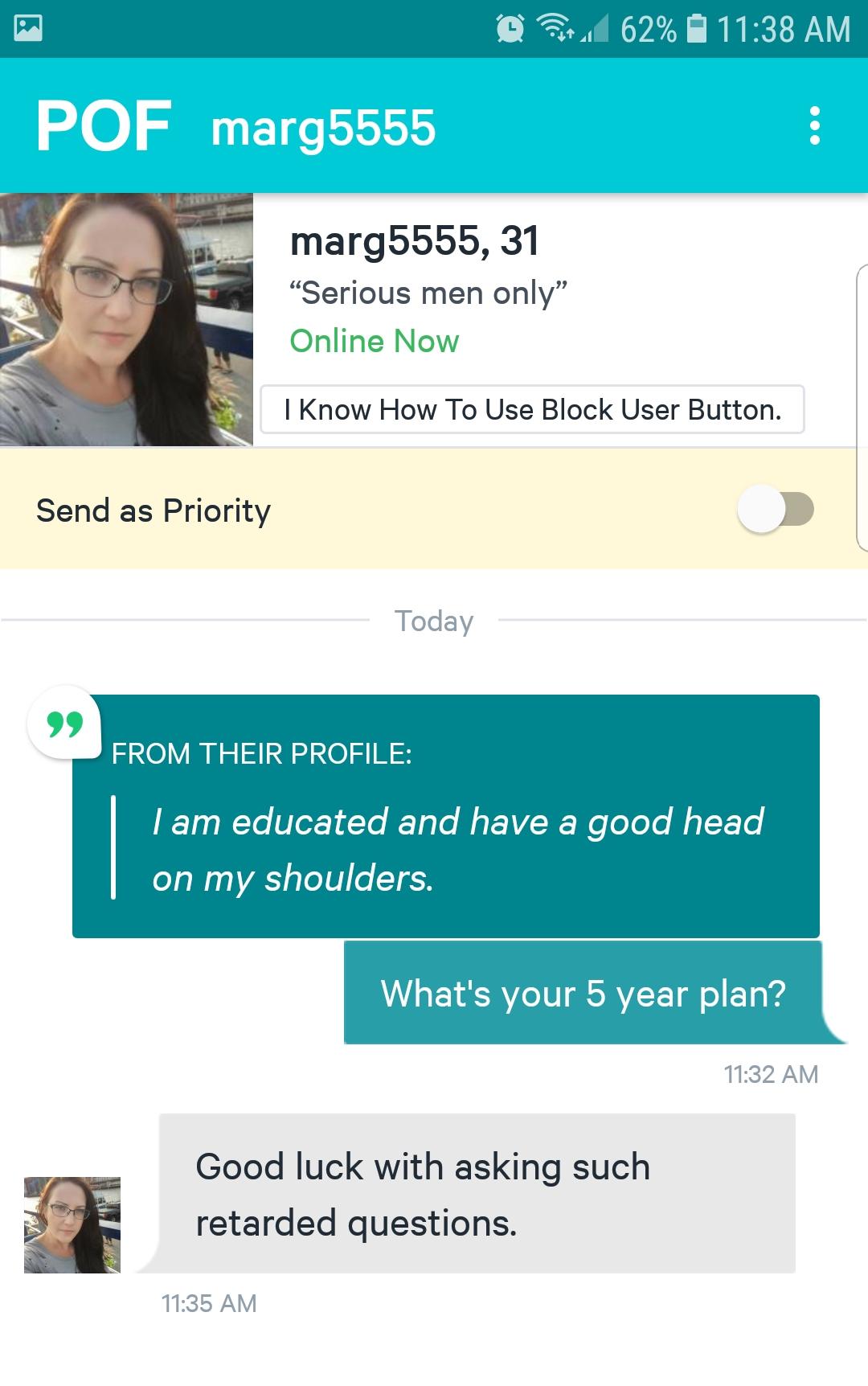Tap the 'I Know How To Use Block User Button' box
The image size is (868, 1386).
click(x=532, y=410)
